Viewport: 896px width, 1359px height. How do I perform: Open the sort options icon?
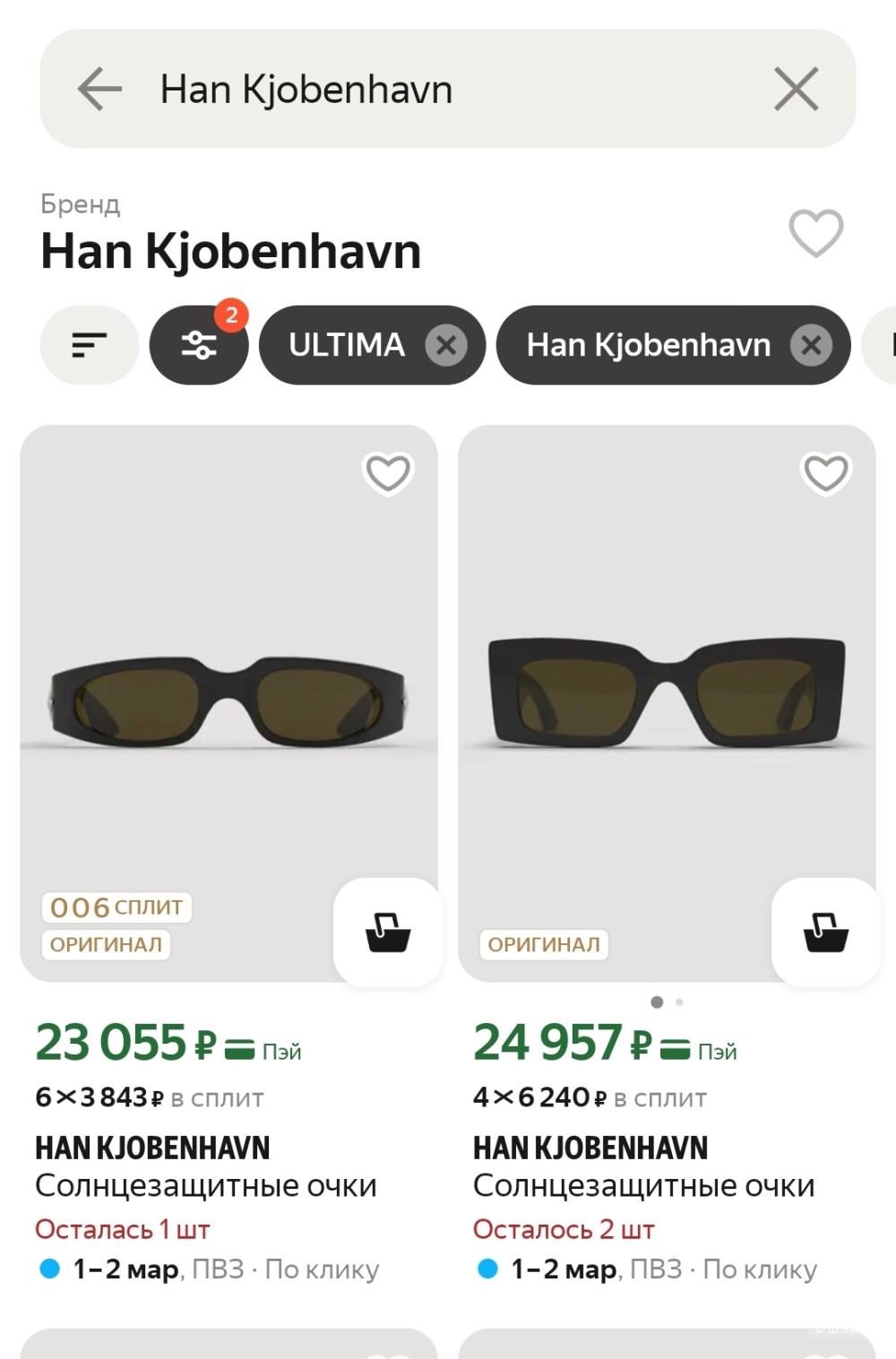(89, 345)
